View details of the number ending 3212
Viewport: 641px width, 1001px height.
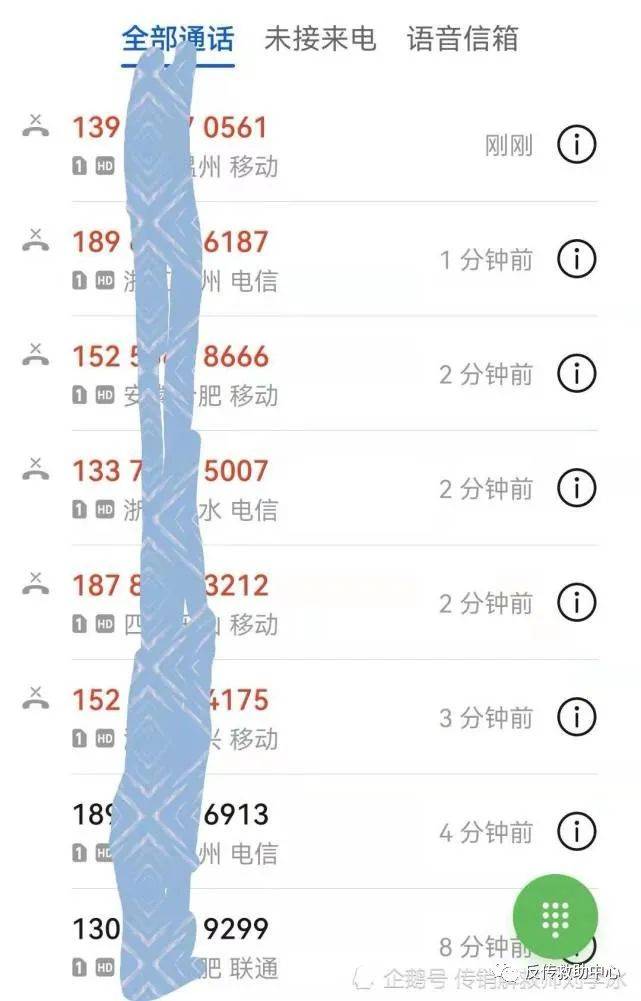click(576, 603)
